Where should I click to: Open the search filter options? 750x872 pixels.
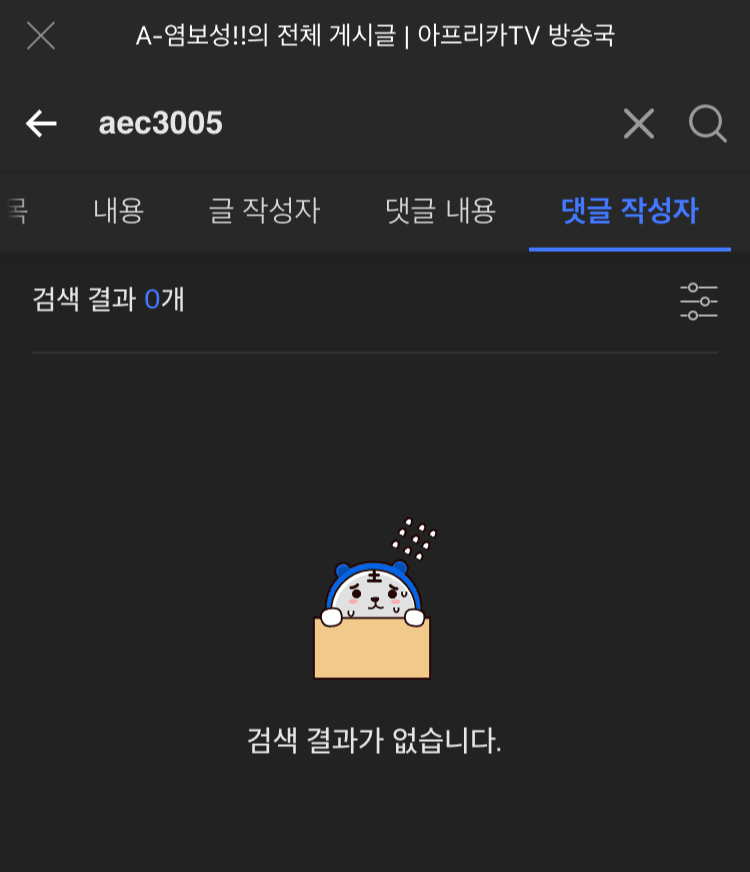pos(698,301)
